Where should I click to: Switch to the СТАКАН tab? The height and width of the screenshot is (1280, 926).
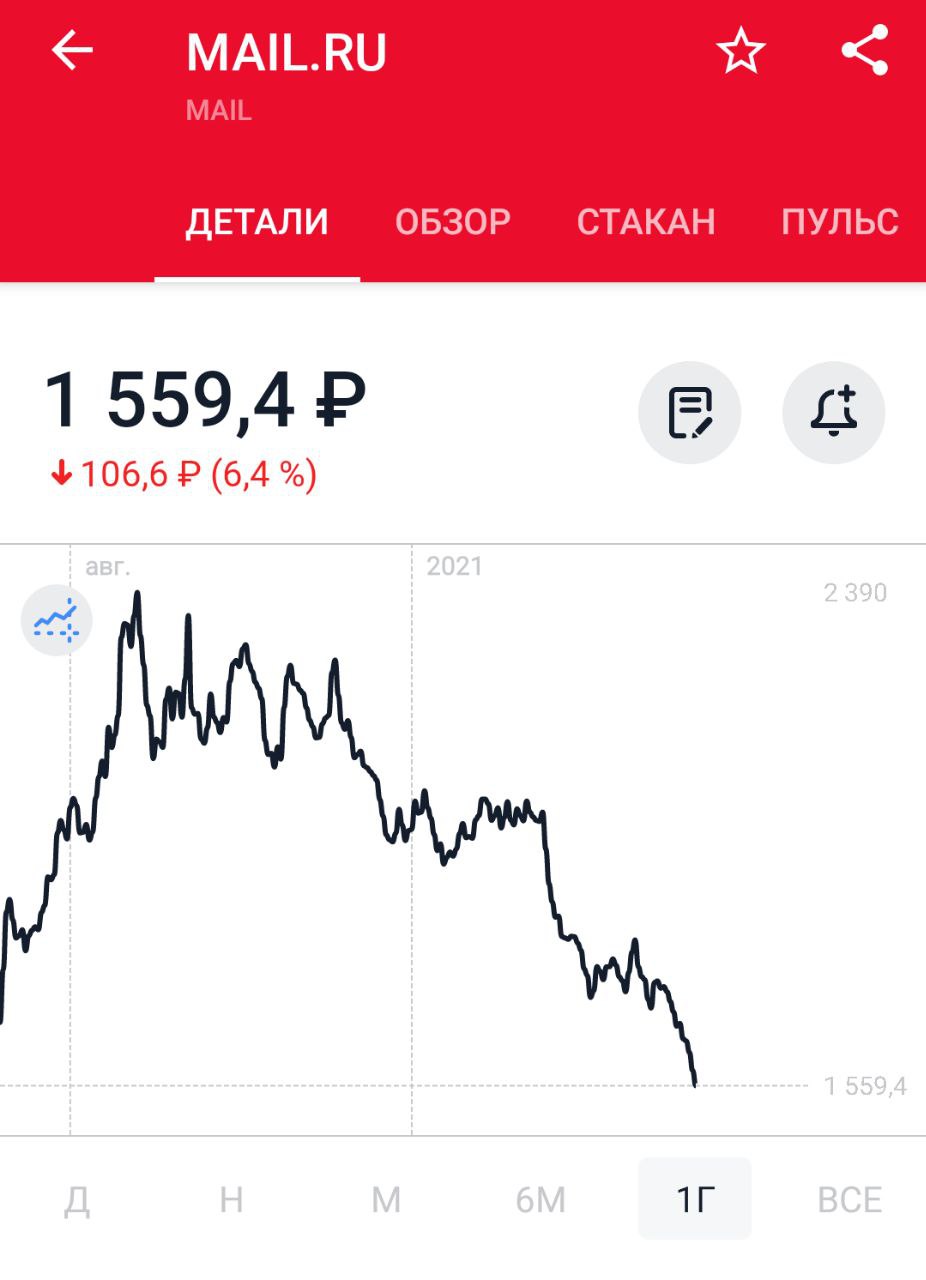pos(646,222)
